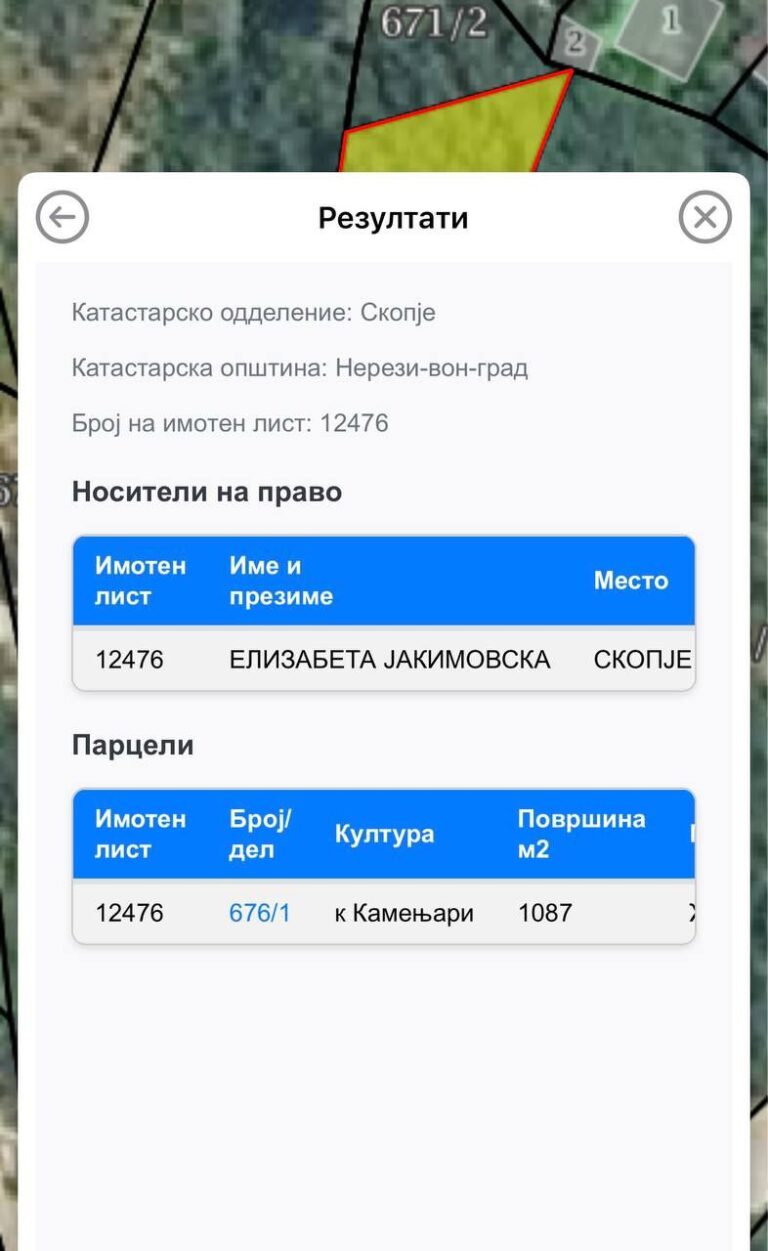This screenshot has height=1251, width=768.
Task: Go back using the arrow in Резултати
Action: pos(62,217)
